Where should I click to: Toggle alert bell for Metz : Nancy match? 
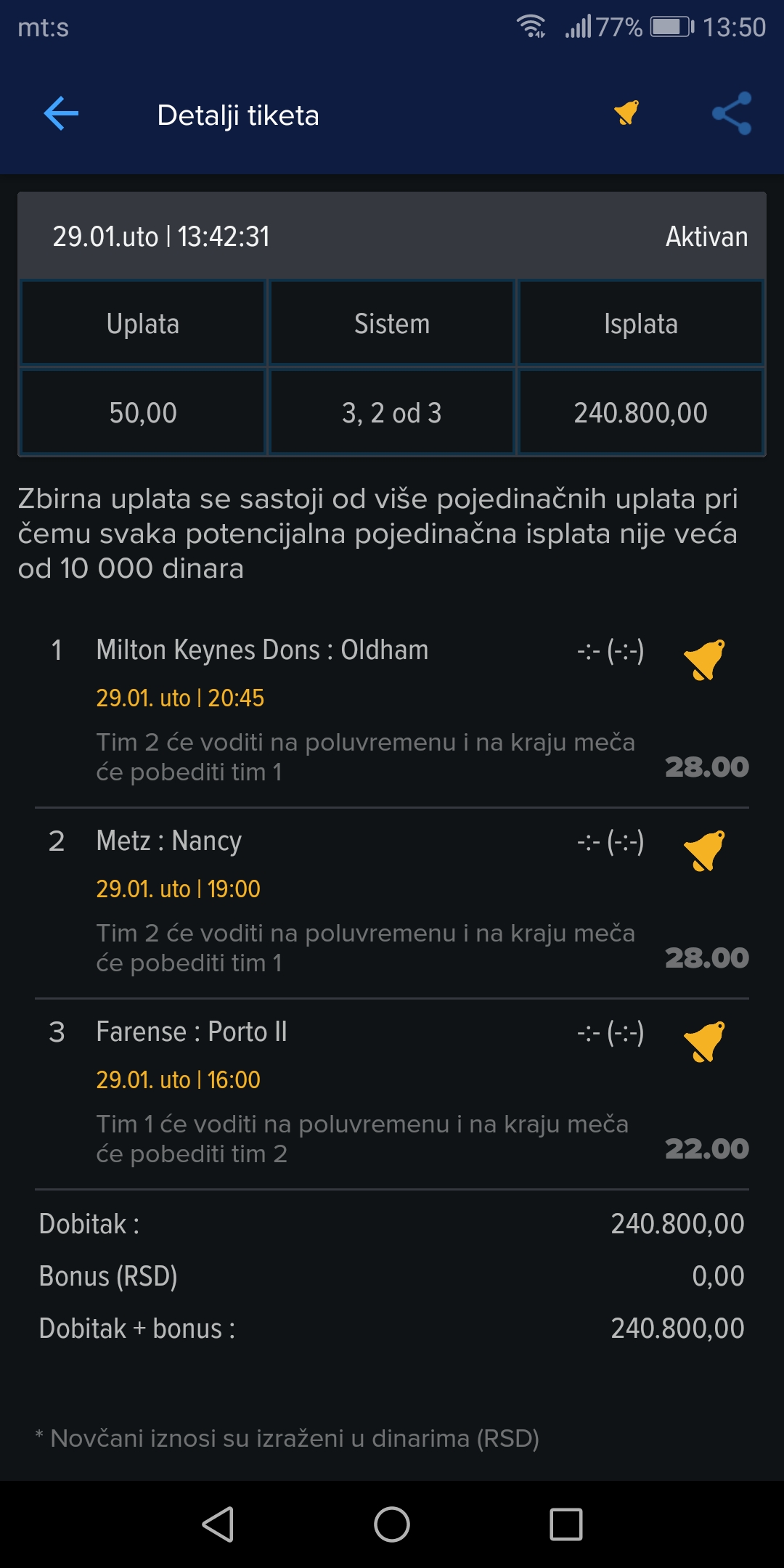click(704, 850)
